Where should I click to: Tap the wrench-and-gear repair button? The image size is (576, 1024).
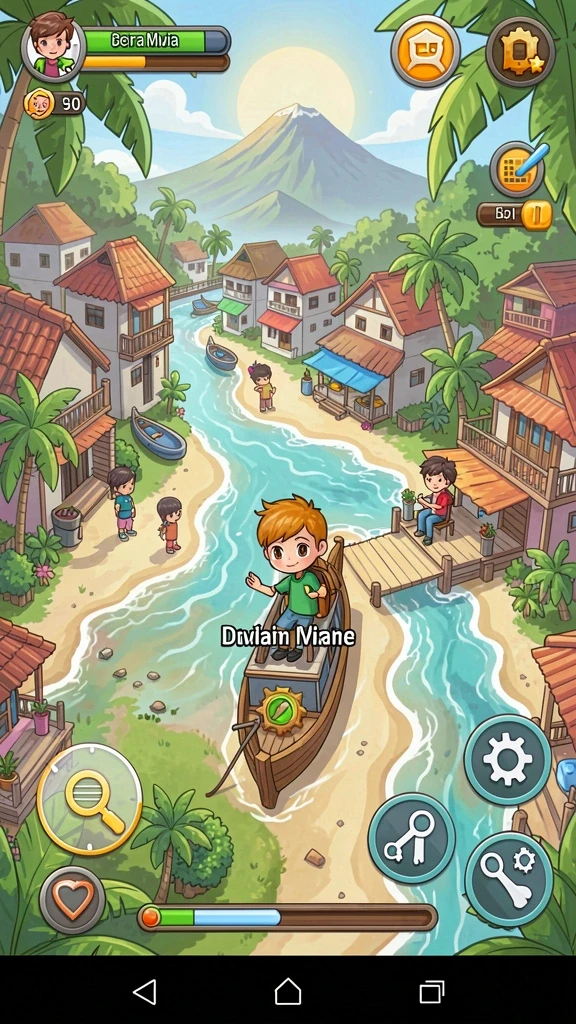click(x=509, y=878)
